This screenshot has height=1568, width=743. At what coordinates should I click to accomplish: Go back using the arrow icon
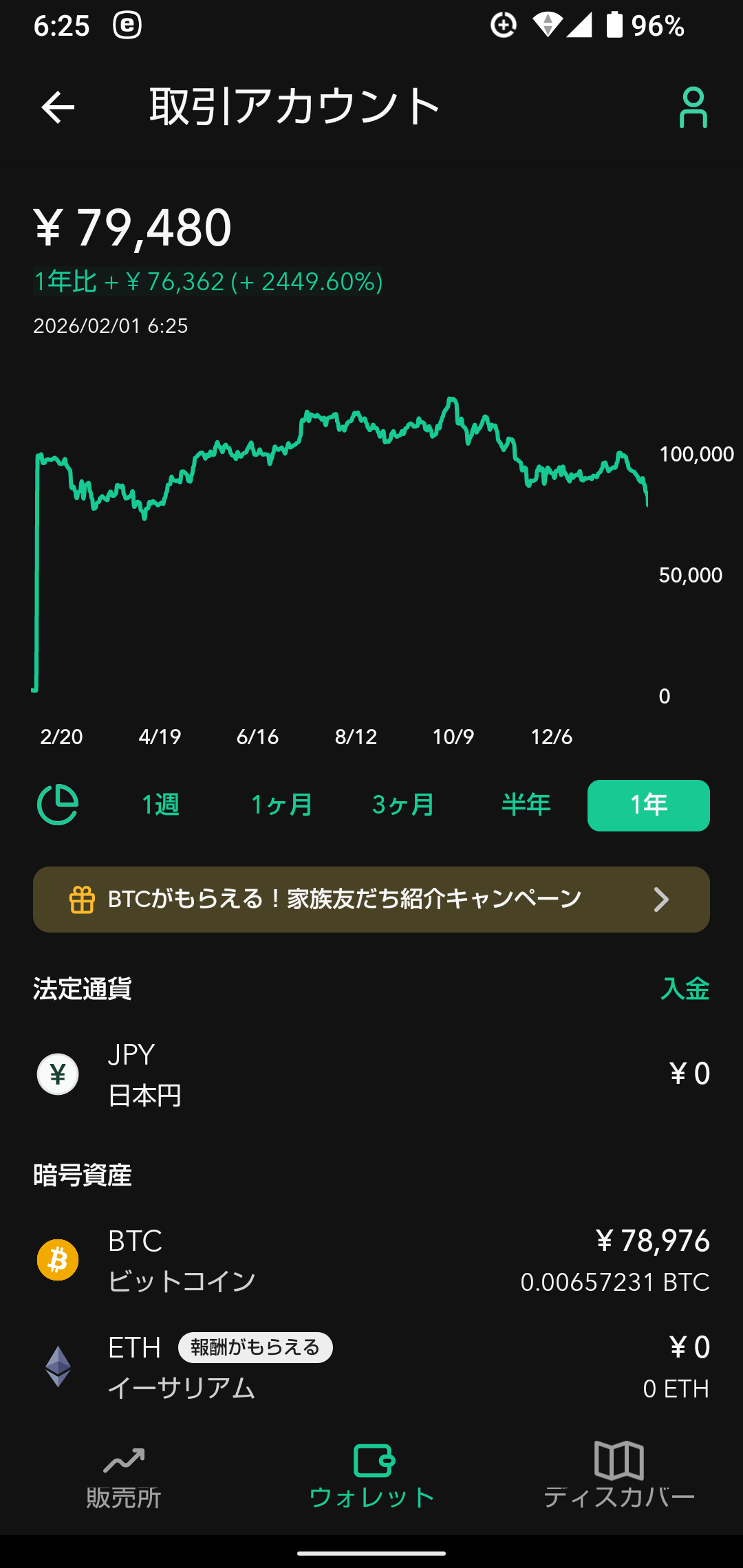tap(58, 107)
